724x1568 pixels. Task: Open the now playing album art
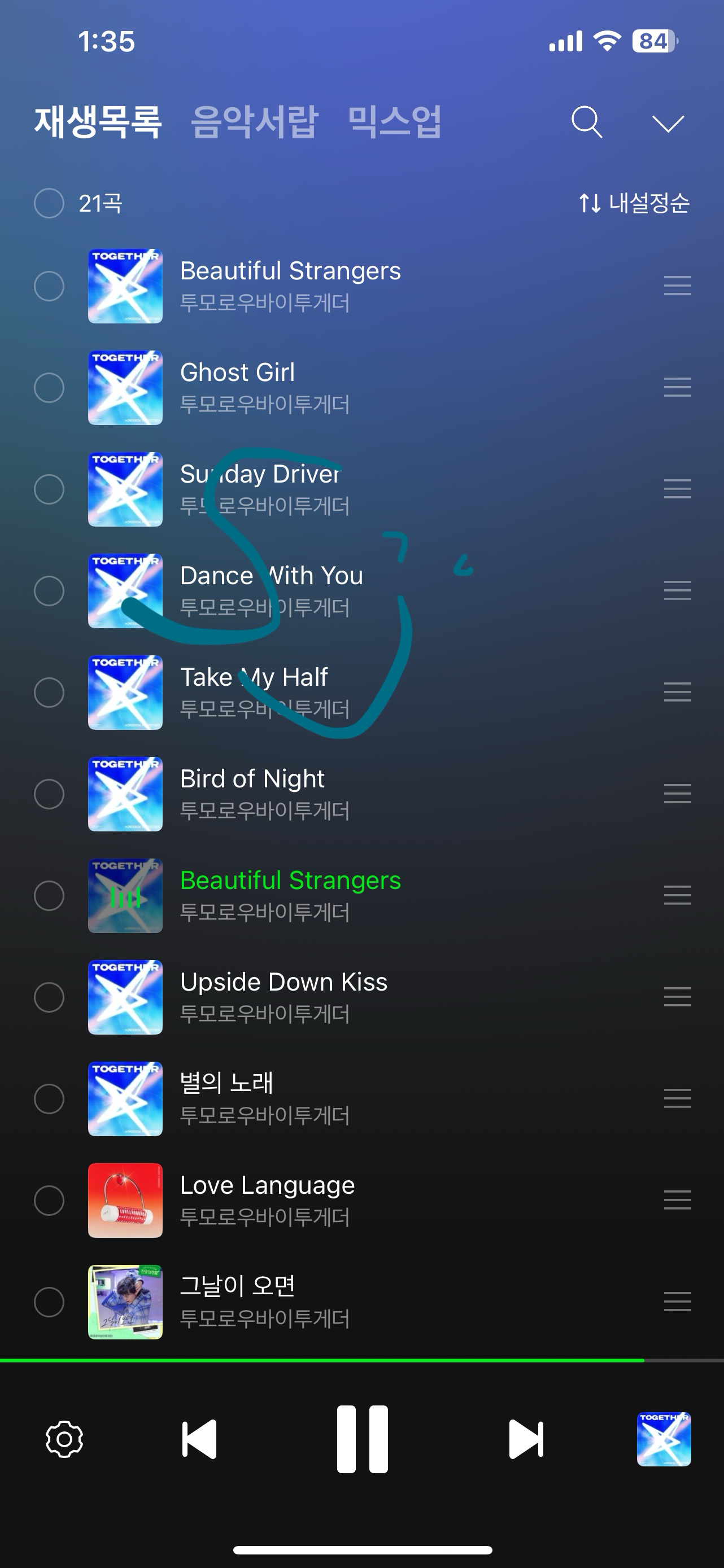pos(664,1439)
